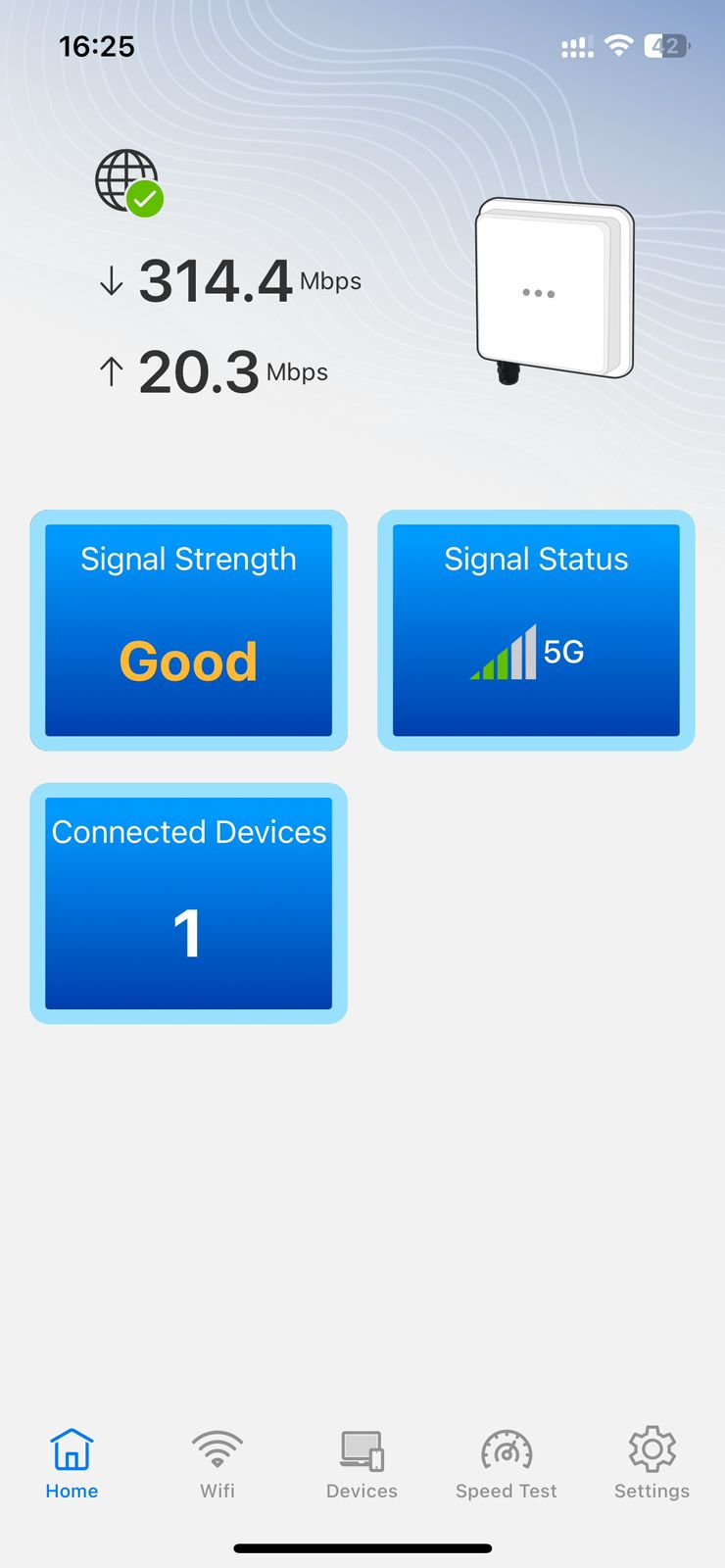Tap the battery indicator in status bar
This screenshot has width=725, height=1568.
point(667,45)
